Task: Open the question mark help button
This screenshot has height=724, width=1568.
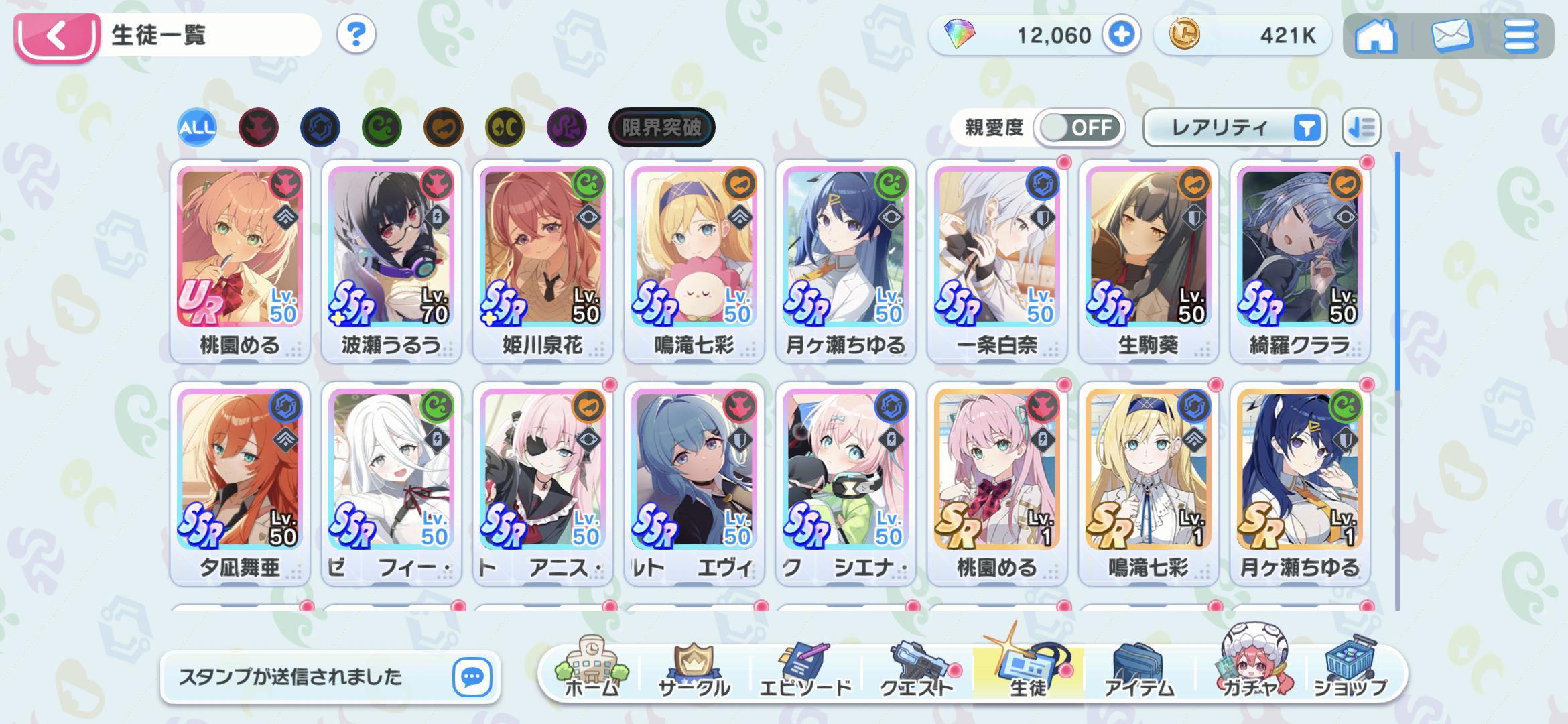Action: 356,34
